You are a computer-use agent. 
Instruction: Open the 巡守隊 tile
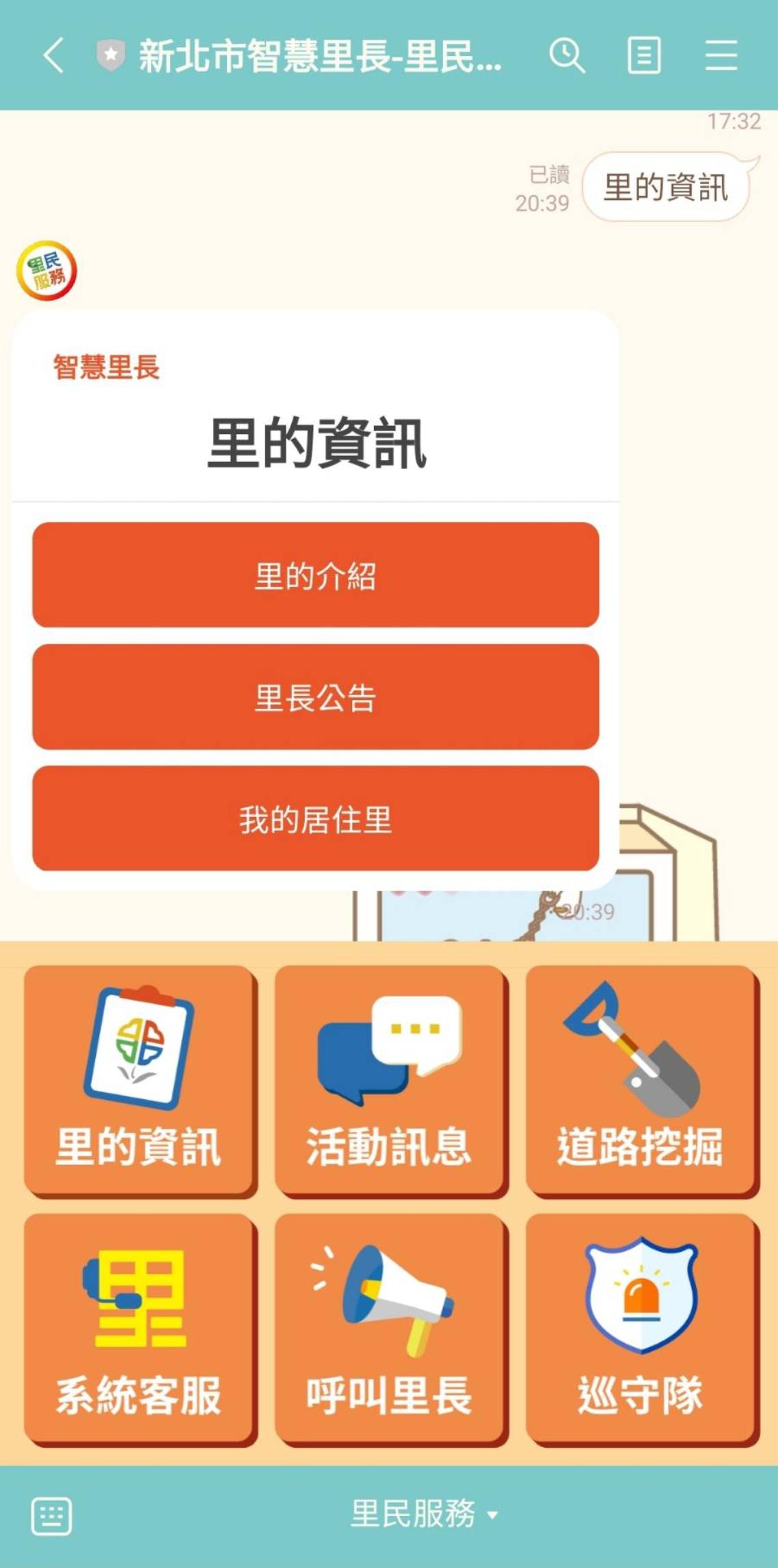coord(641,1328)
